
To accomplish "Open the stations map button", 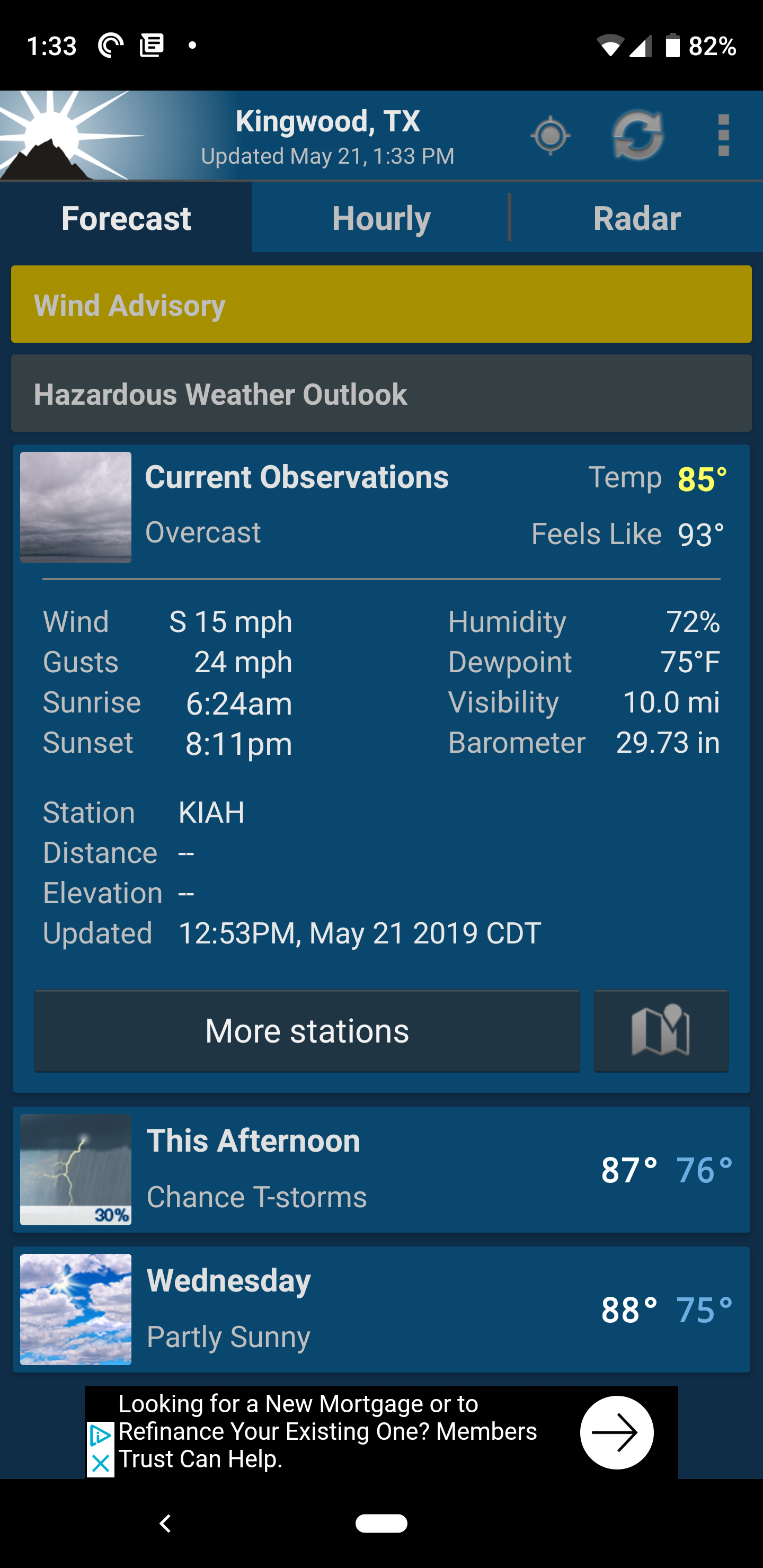I will [661, 1030].
